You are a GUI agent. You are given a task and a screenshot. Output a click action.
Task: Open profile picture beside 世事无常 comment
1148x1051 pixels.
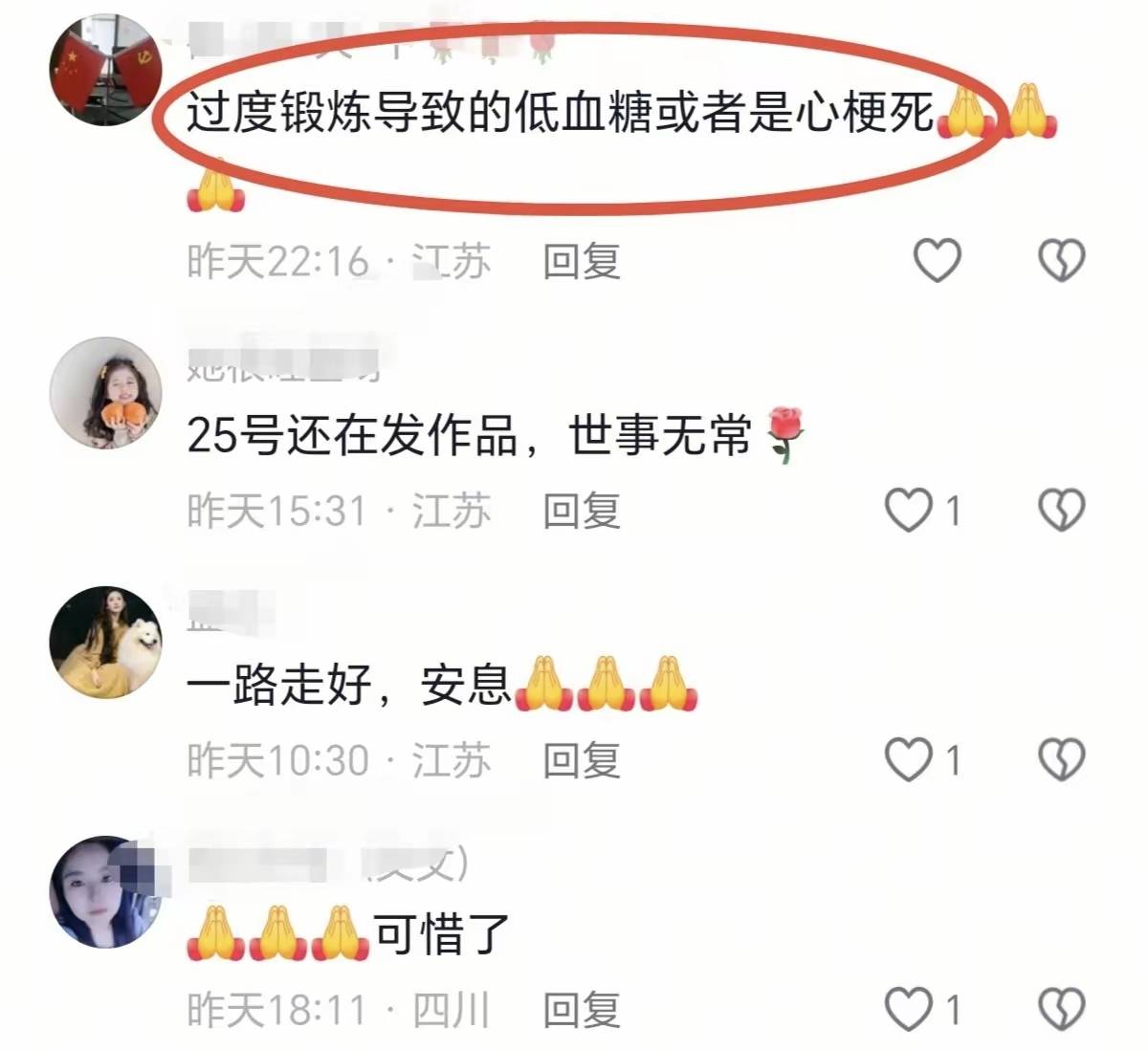point(105,393)
